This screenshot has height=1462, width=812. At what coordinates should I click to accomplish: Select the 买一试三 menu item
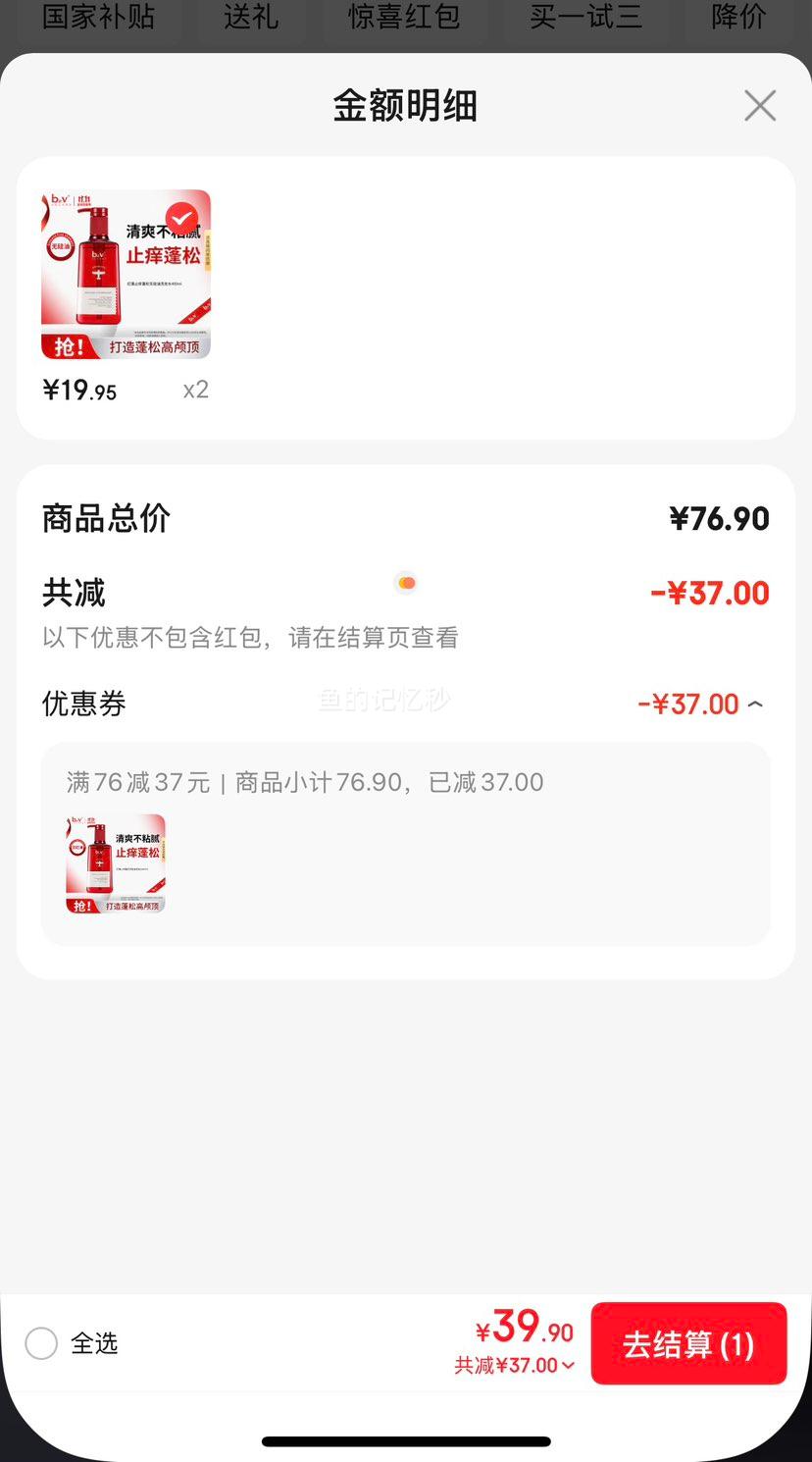[584, 17]
